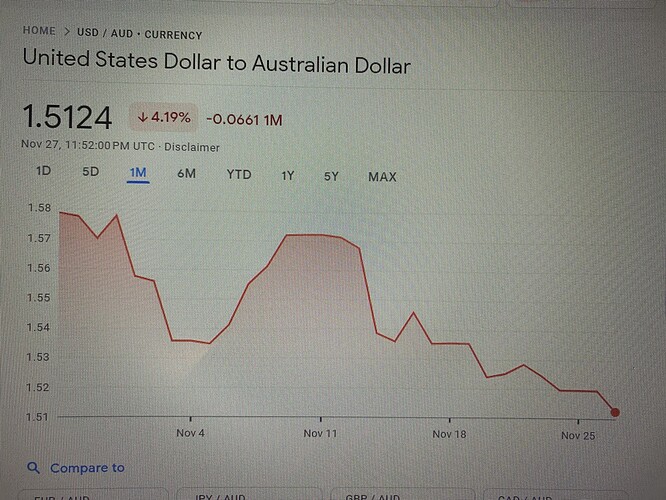666x500 pixels.
Task: Open the Compare to search
Action: coord(77,468)
